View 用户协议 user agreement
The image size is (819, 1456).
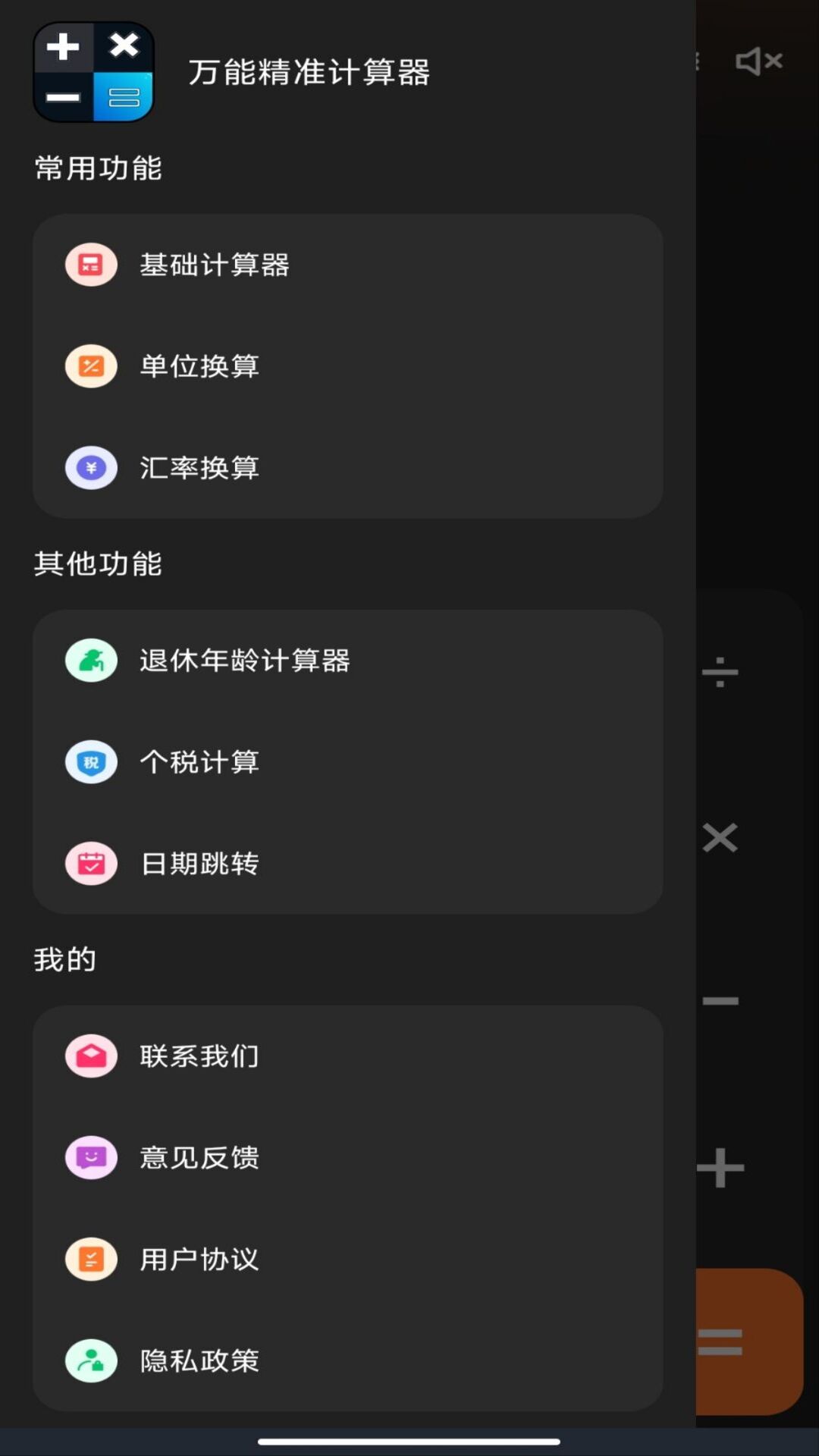[199, 1260]
